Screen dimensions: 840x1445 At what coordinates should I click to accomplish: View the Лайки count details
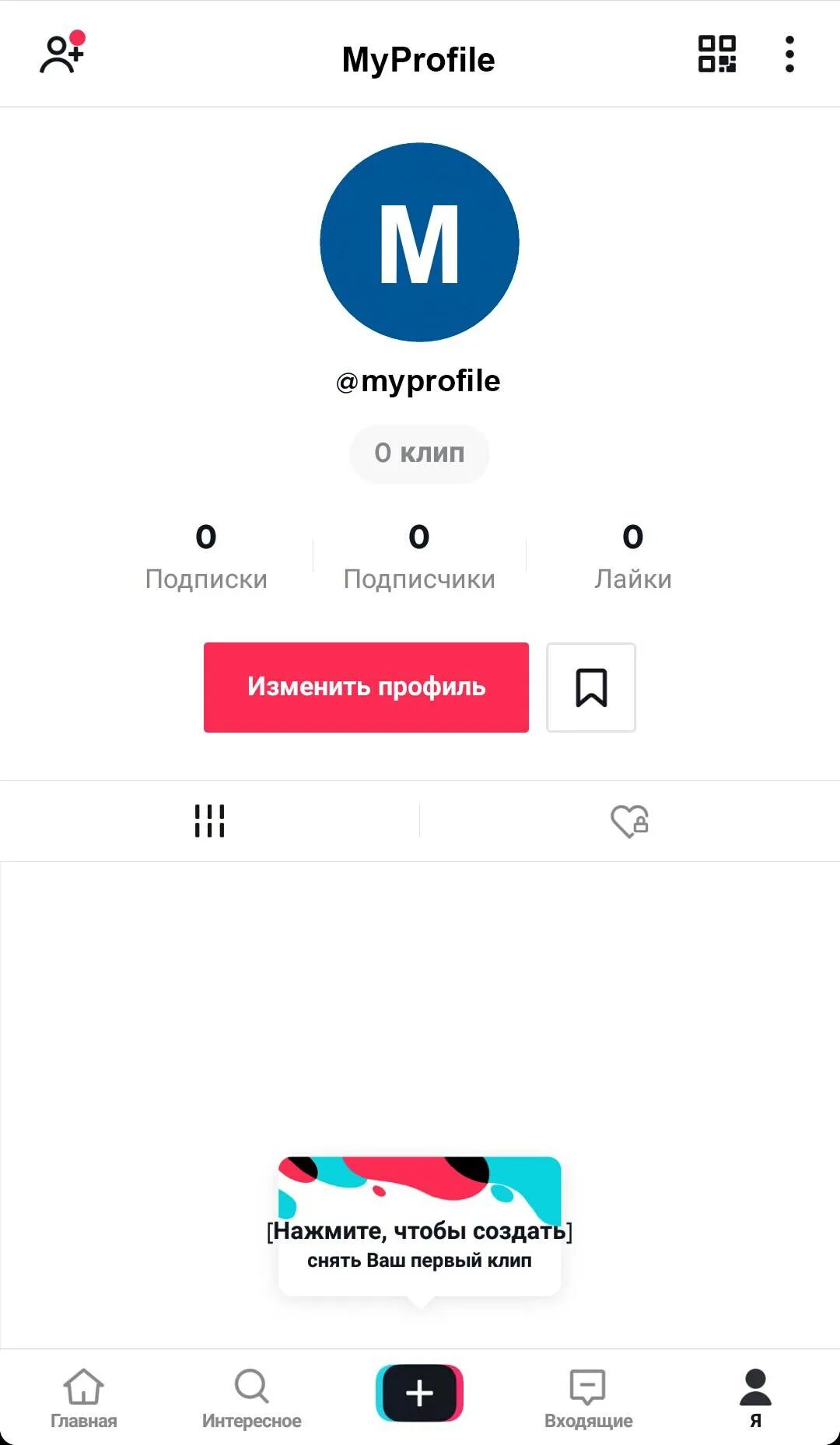pyautogui.click(x=632, y=557)
